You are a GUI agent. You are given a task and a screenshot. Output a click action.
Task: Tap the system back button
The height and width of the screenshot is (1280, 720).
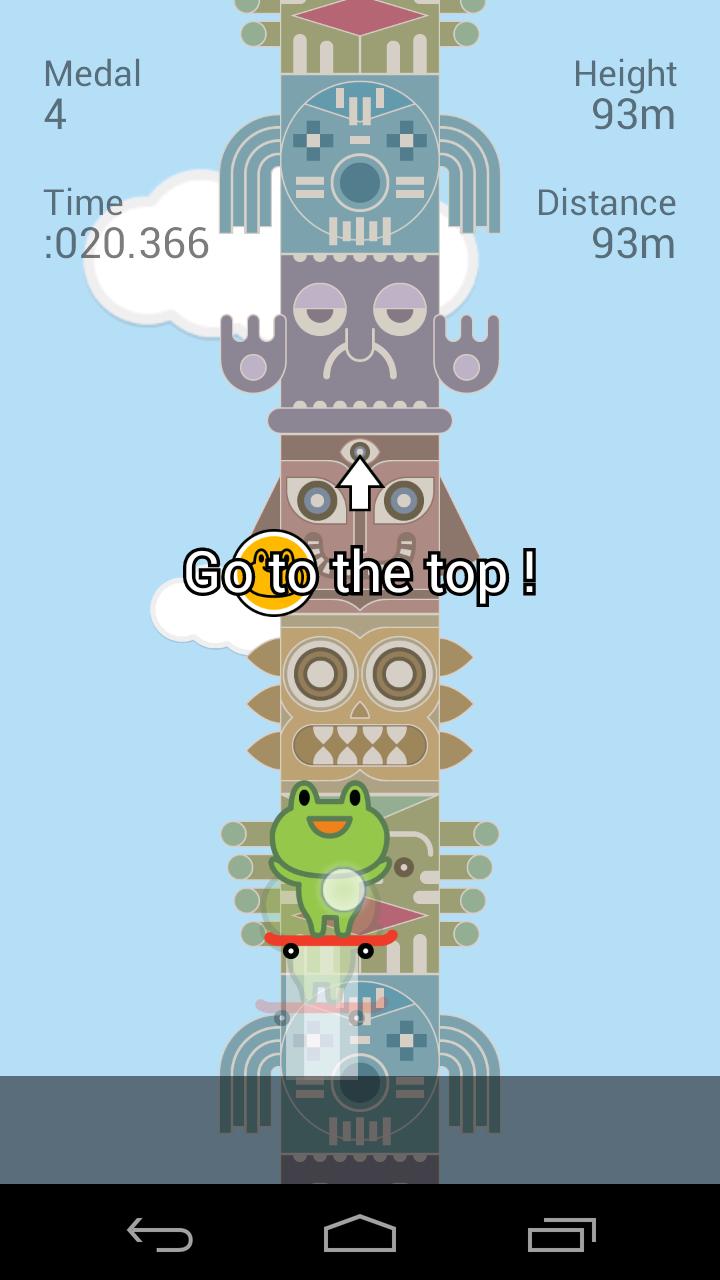tap(160, 1234)
